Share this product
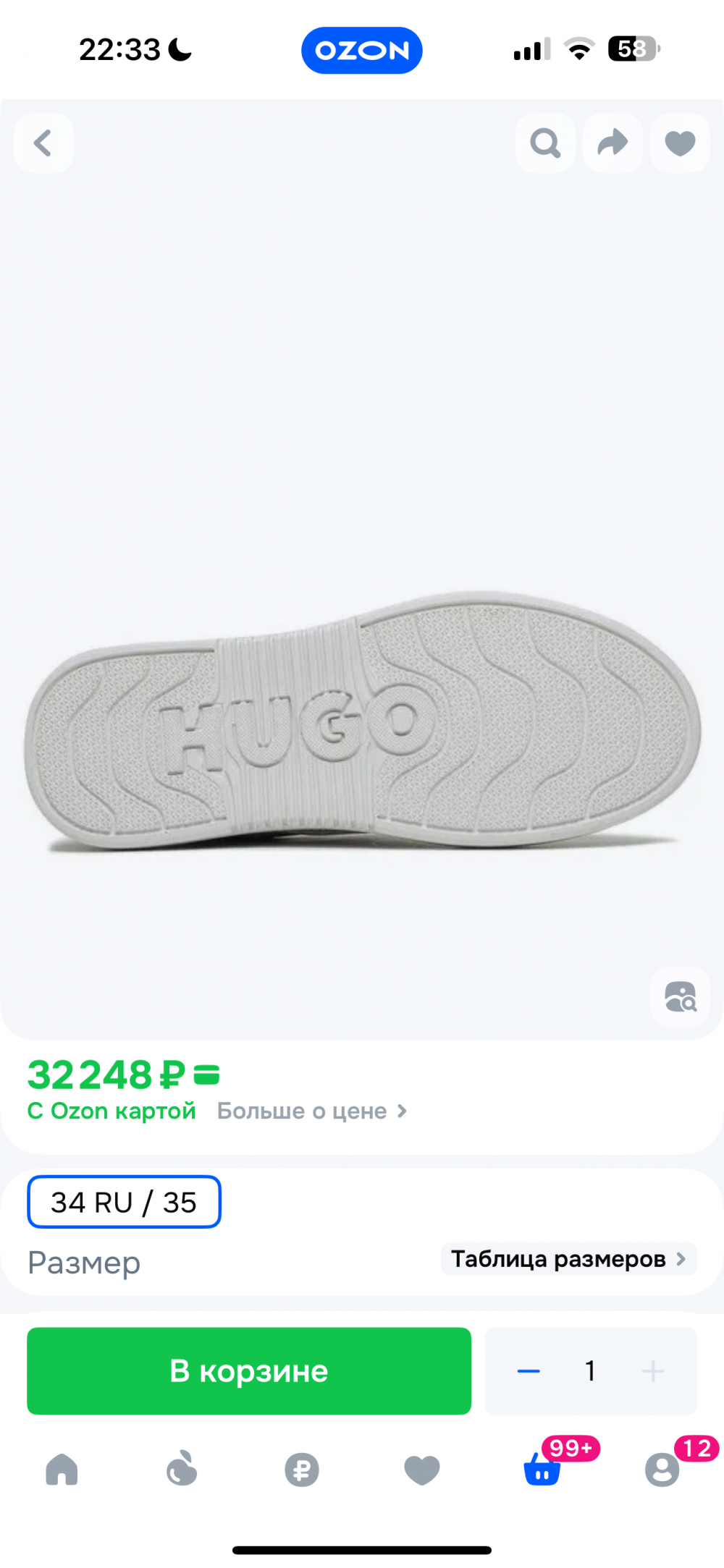The width and height of the screenshot is (724, 1568). [x=613, y=143]
